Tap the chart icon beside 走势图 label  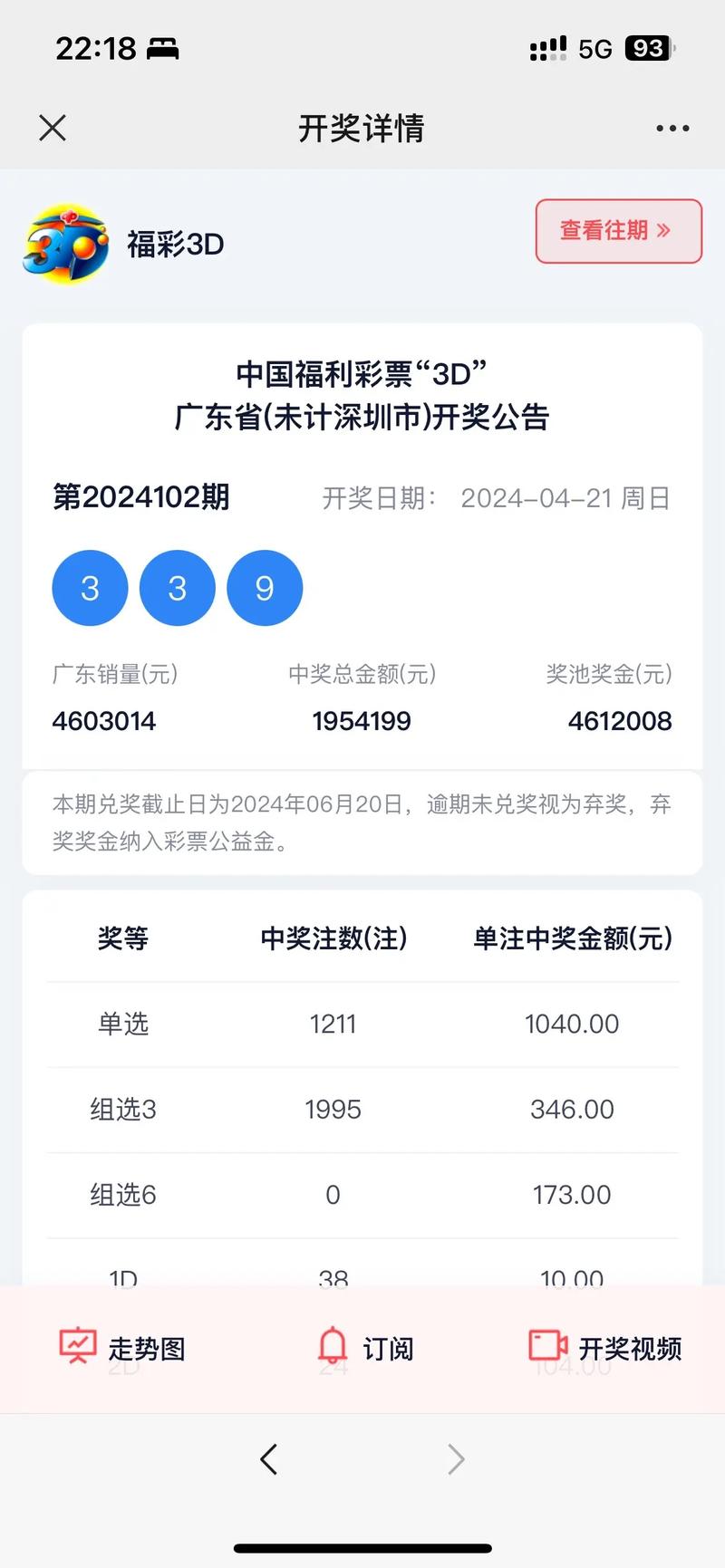pyautogui.click(x=78, y=1346)
